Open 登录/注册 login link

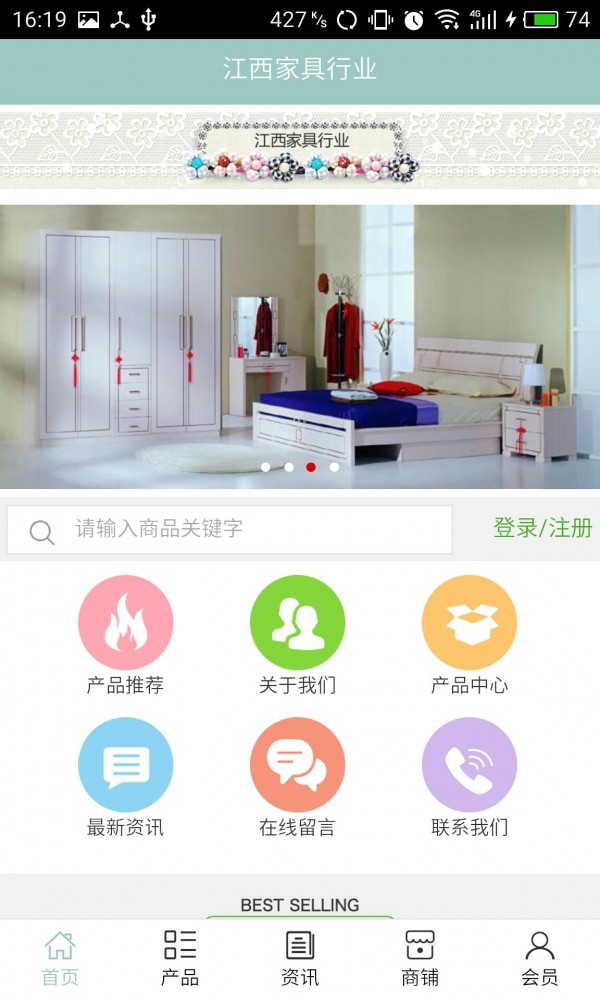542,528
